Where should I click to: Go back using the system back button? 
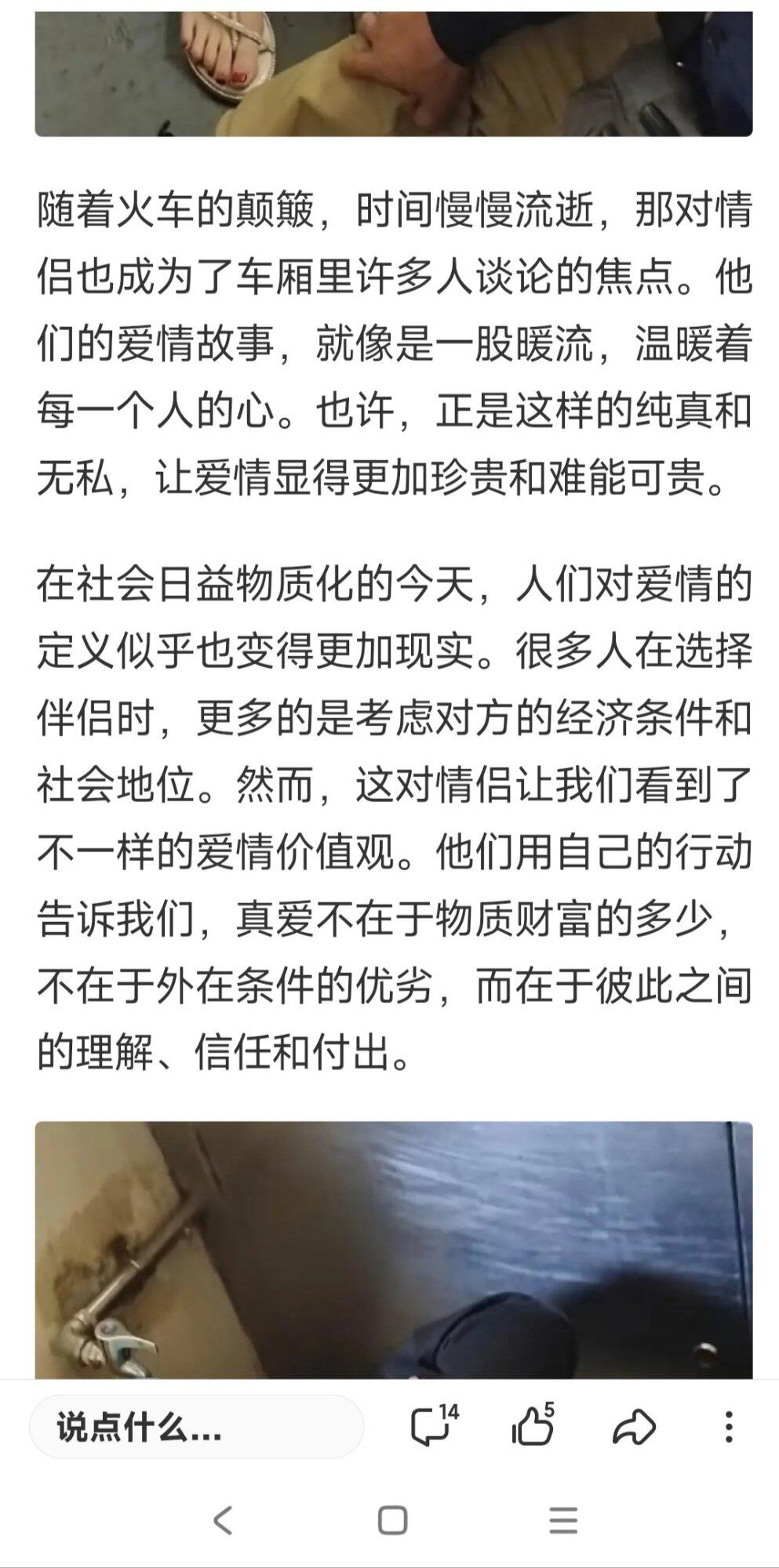click(x=224, y=1521)
